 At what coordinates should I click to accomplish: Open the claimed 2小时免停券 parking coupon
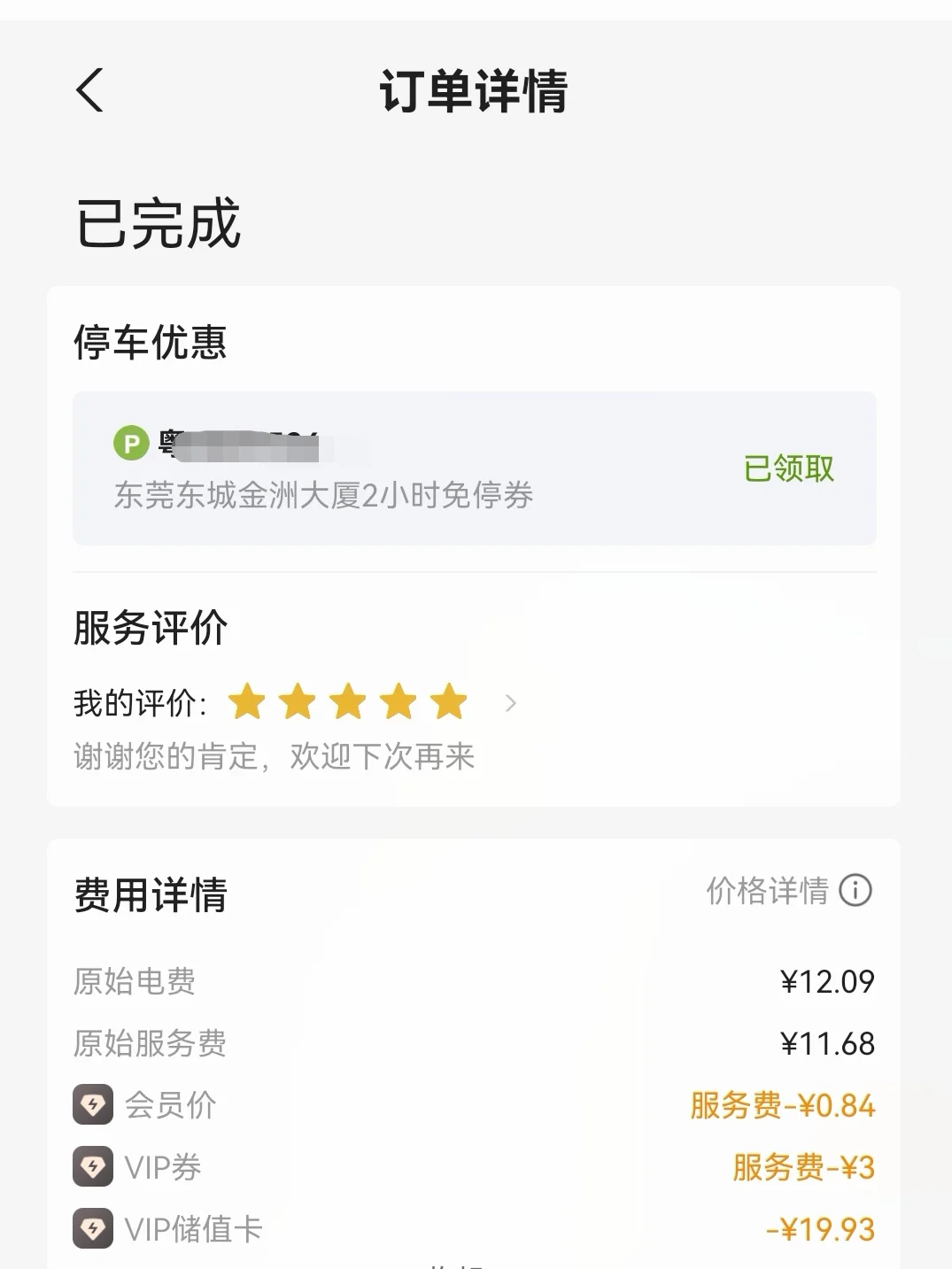(475, 468)
